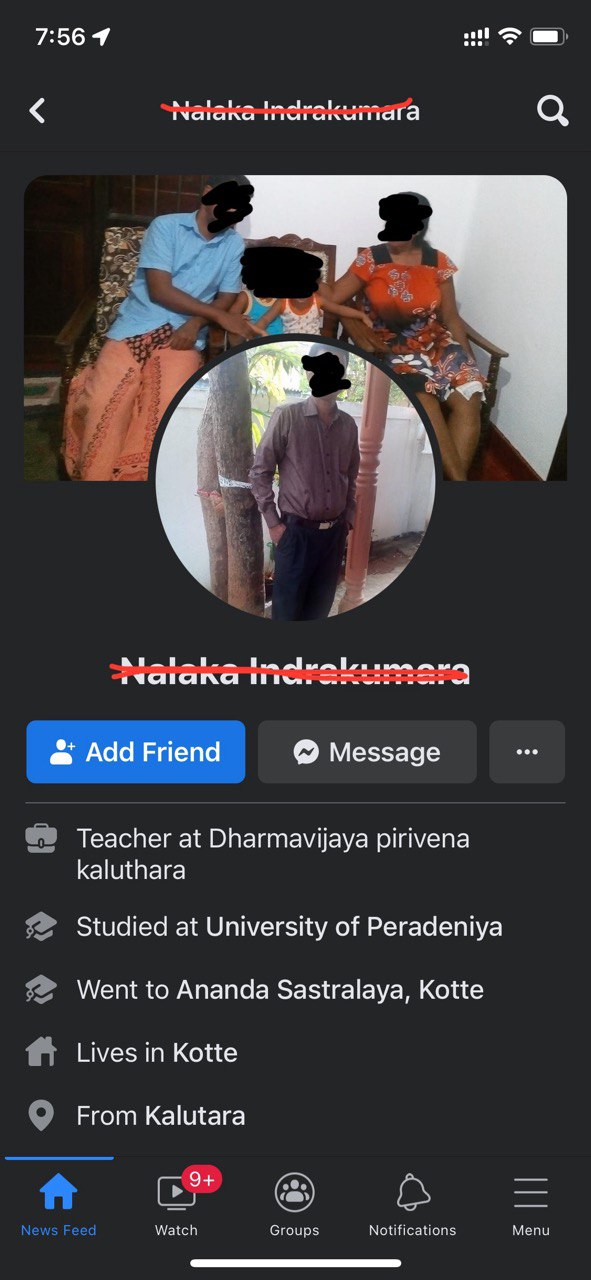Open the circular profile picture
591x1280 pixels.
tap(295, 480)
